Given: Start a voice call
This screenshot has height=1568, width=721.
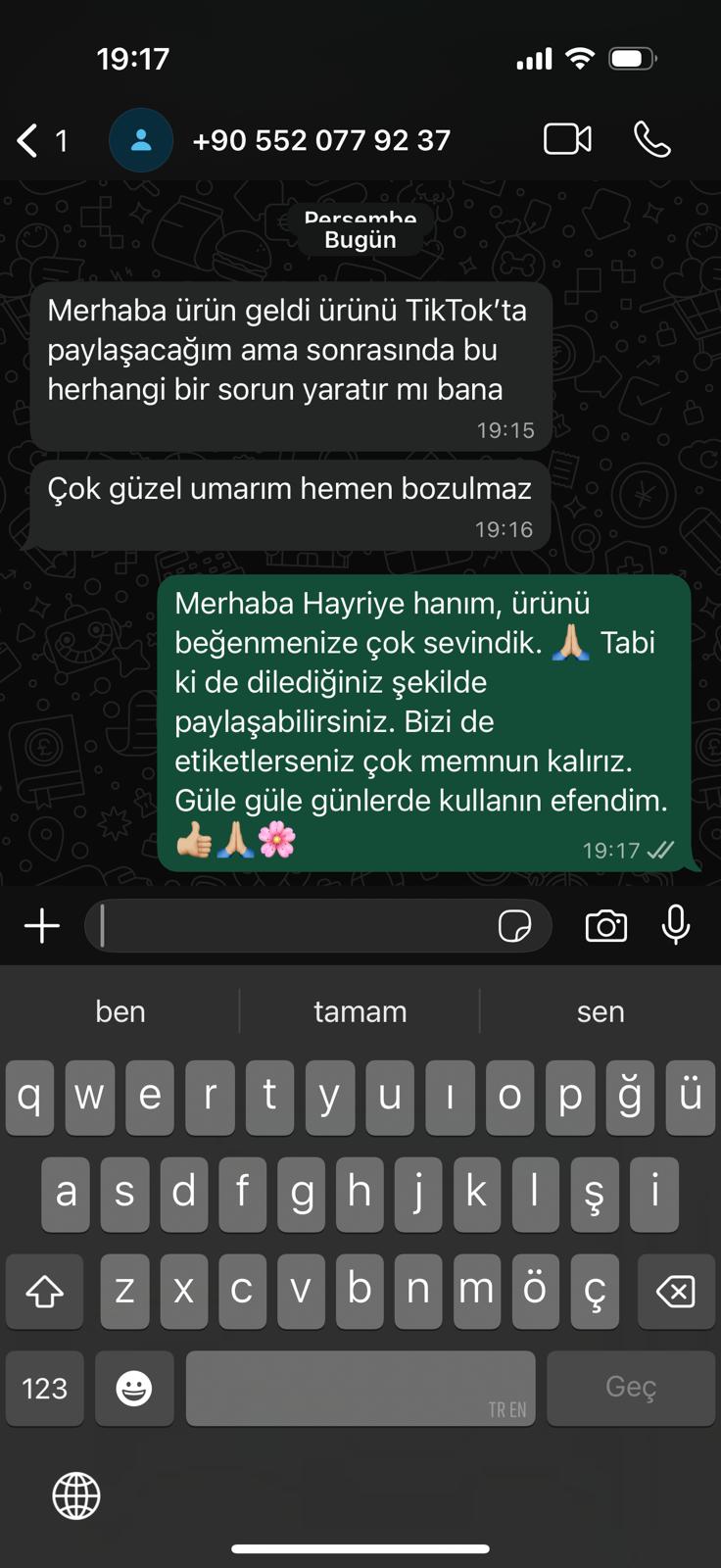Looking at the screenshot, I should [652, 140].
